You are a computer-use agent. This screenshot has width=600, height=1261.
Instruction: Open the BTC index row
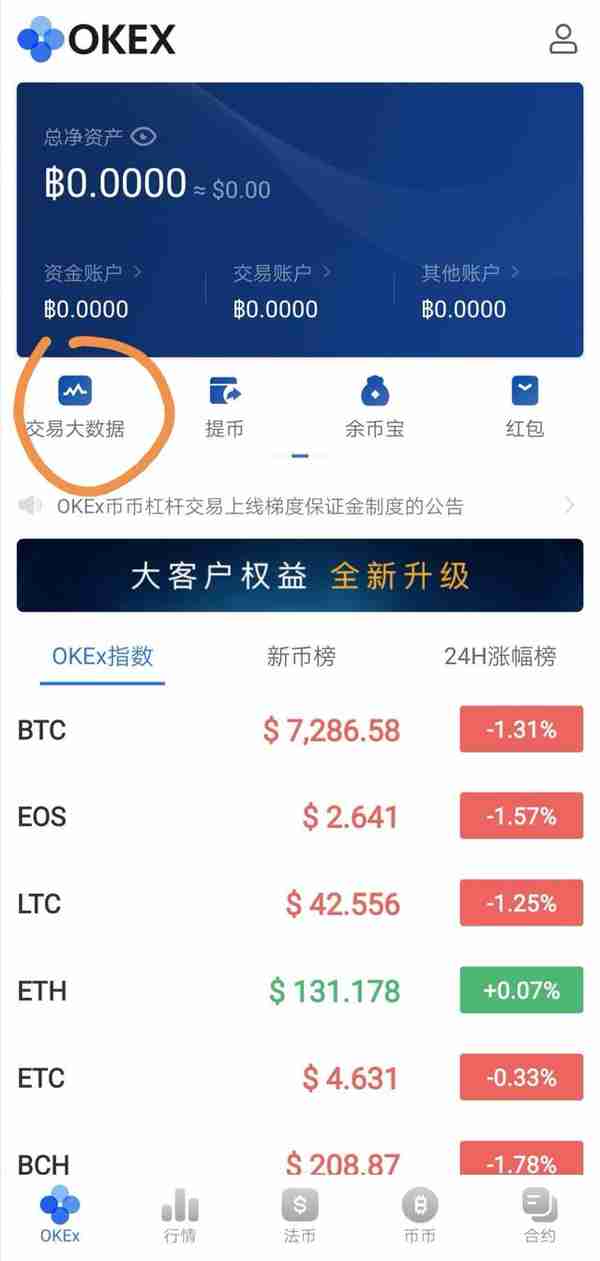[x=300, y=730]
